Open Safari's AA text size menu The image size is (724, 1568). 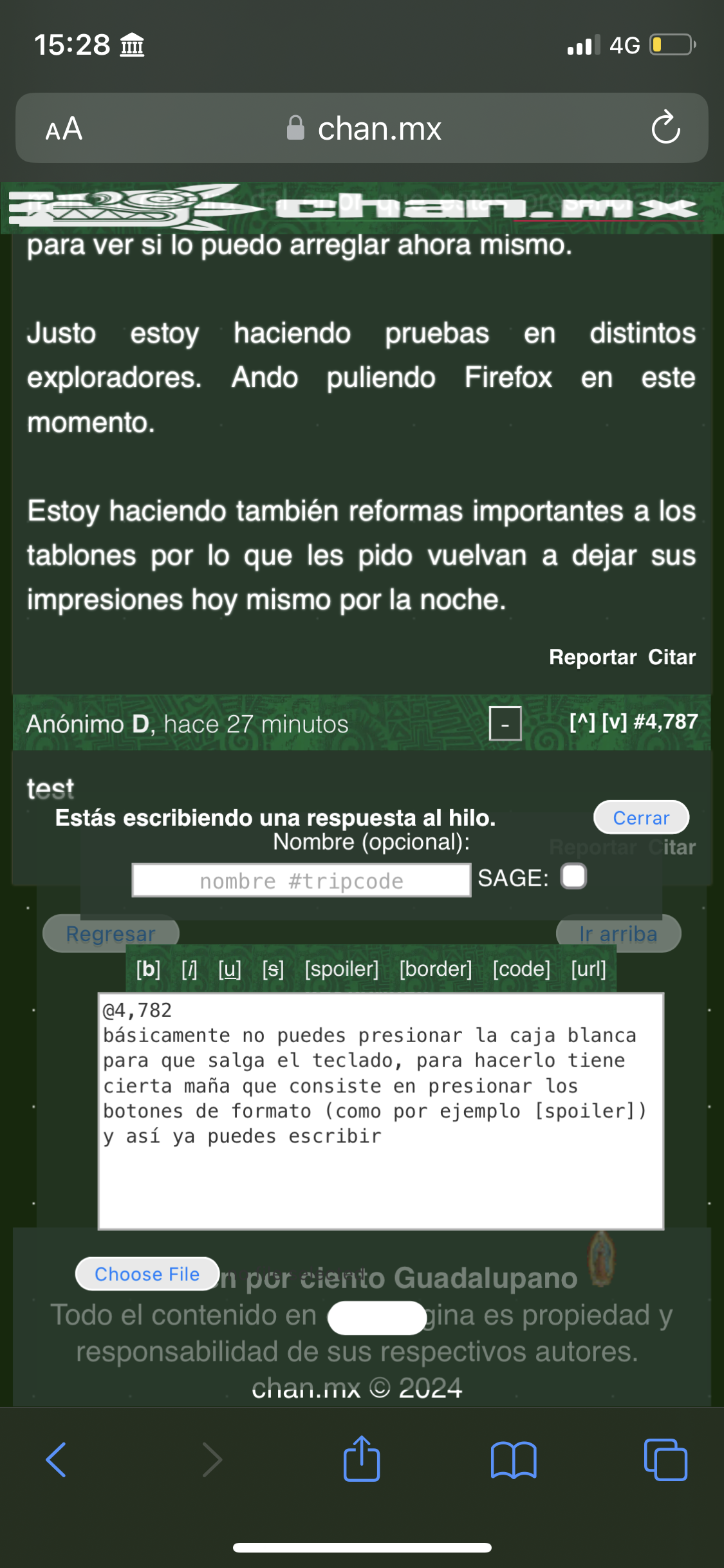point(64,129)
